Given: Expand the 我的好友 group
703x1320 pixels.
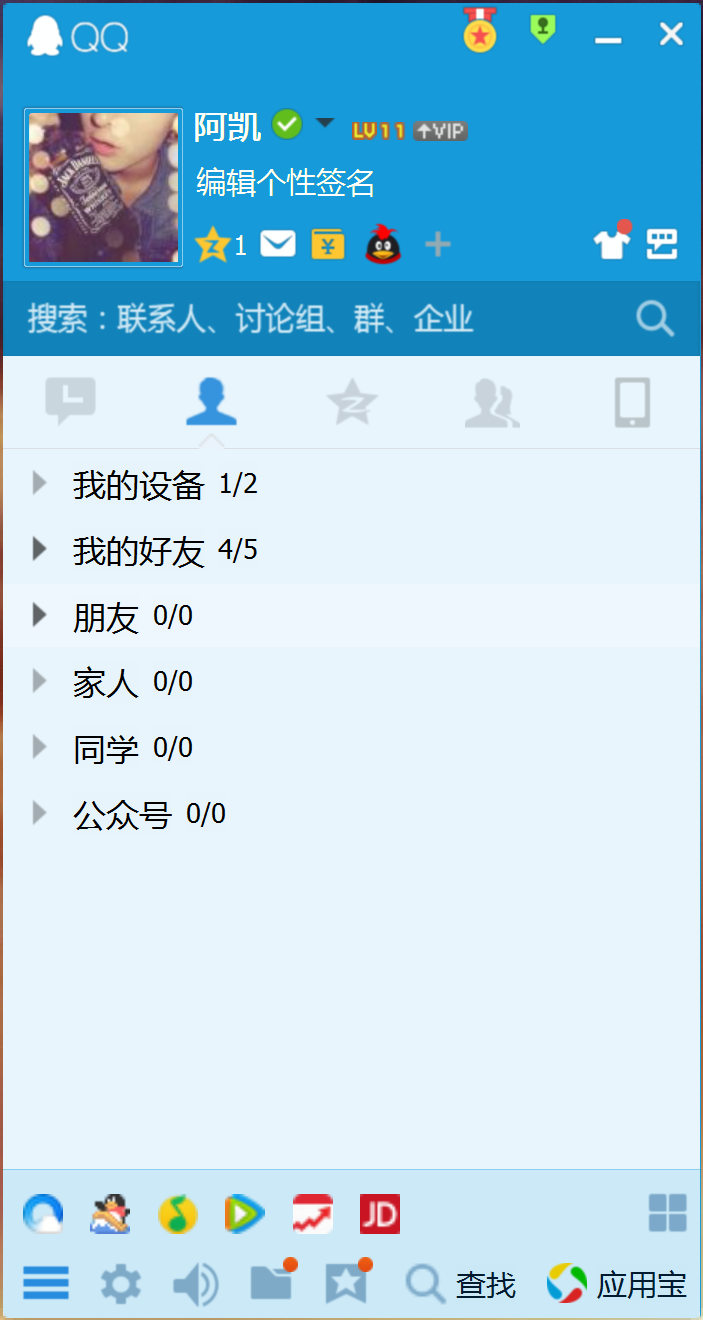Looking at the screenshot, I should [x=351, y=550].
